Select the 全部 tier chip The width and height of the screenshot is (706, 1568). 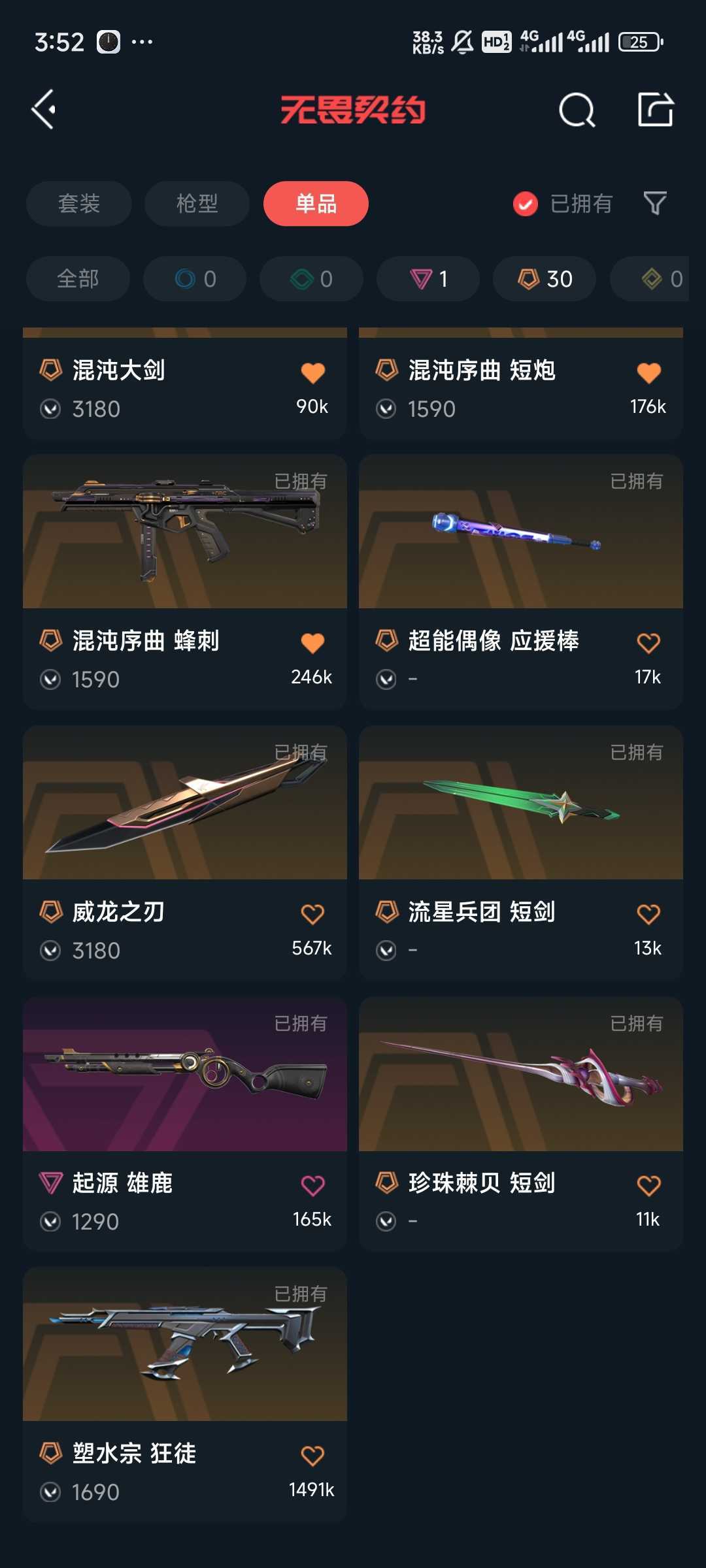[x=78, y=279]
